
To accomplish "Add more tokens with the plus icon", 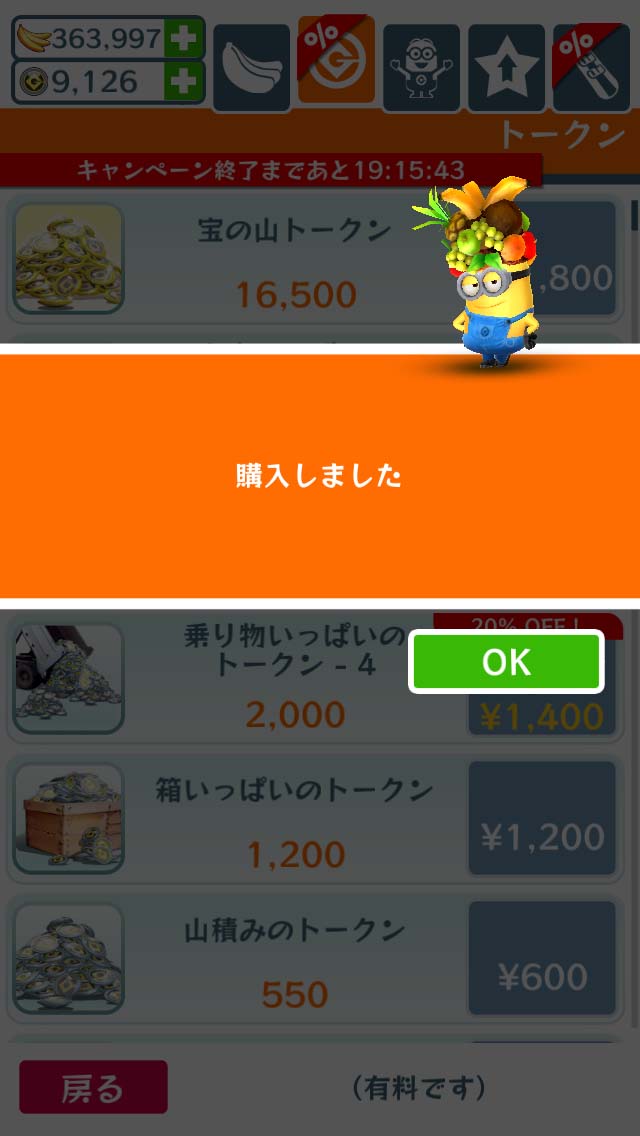I will (184, 81).
